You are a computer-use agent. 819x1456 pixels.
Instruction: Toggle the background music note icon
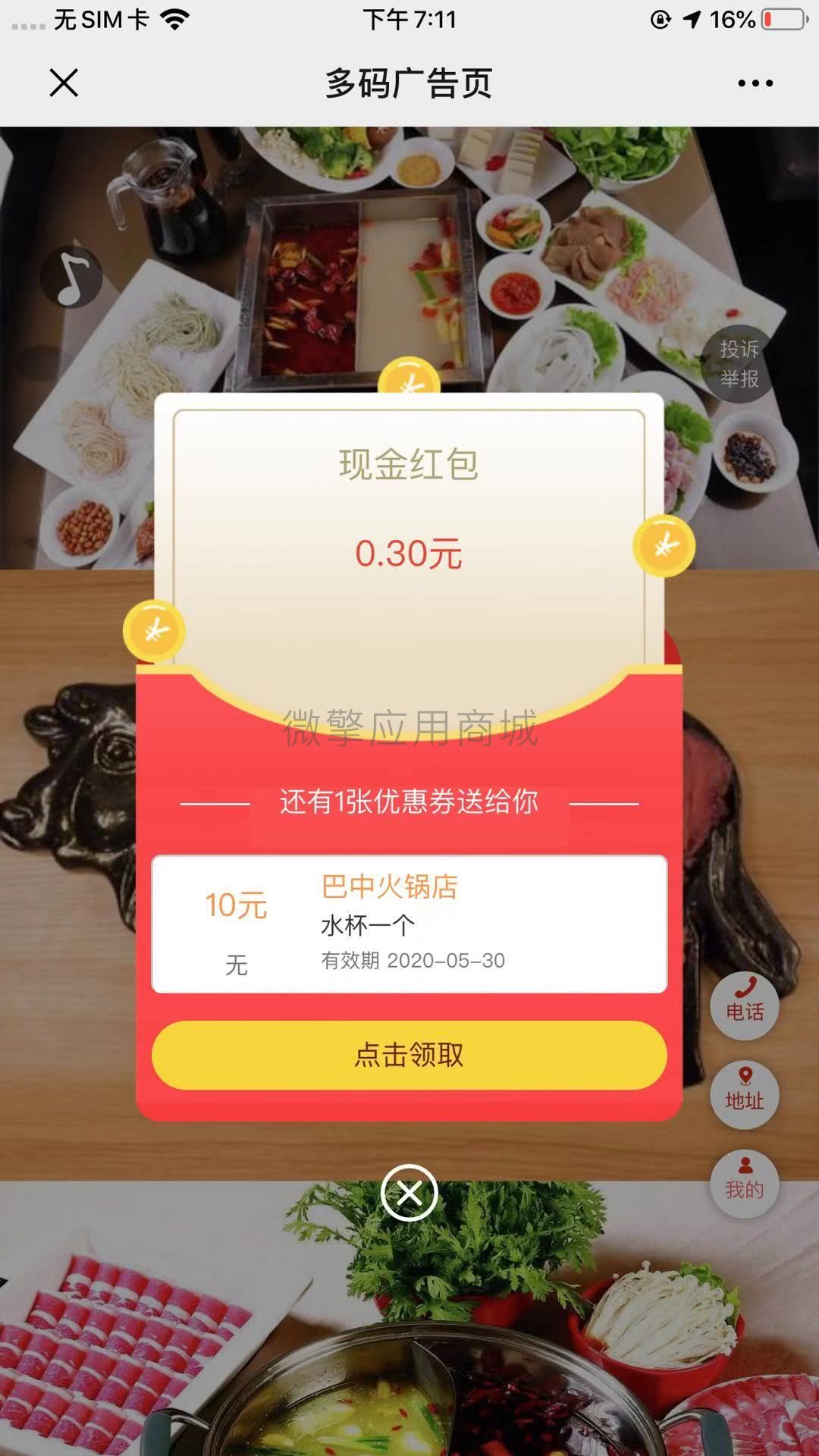(x=71, y=277)
